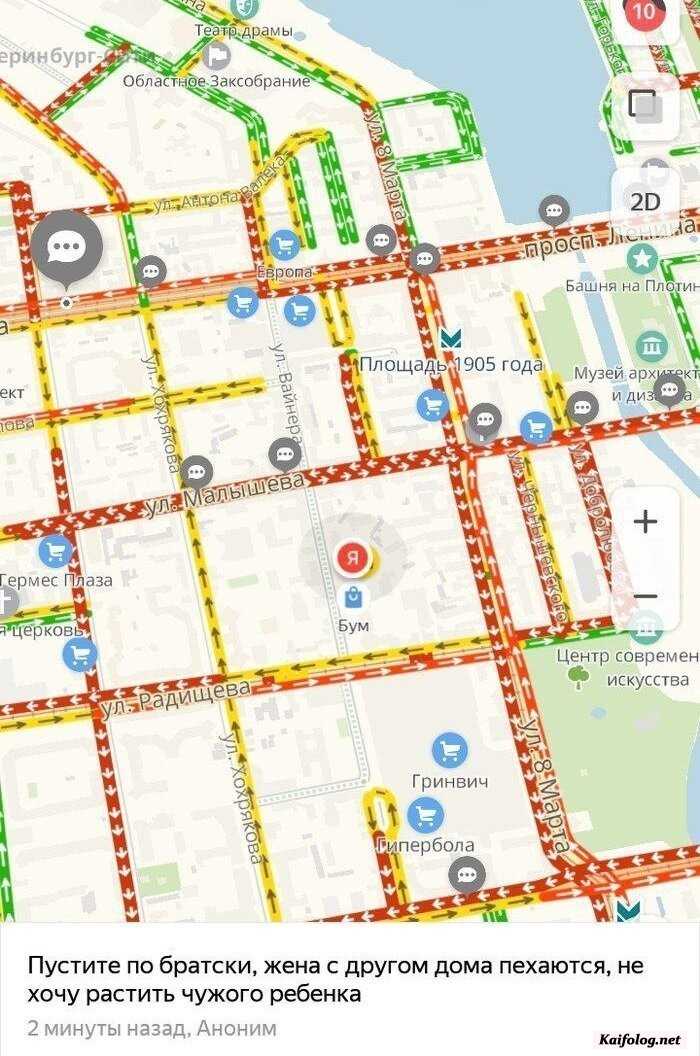
Task: Open the road comment bubble below Гипербола
Action: (467, 876)
